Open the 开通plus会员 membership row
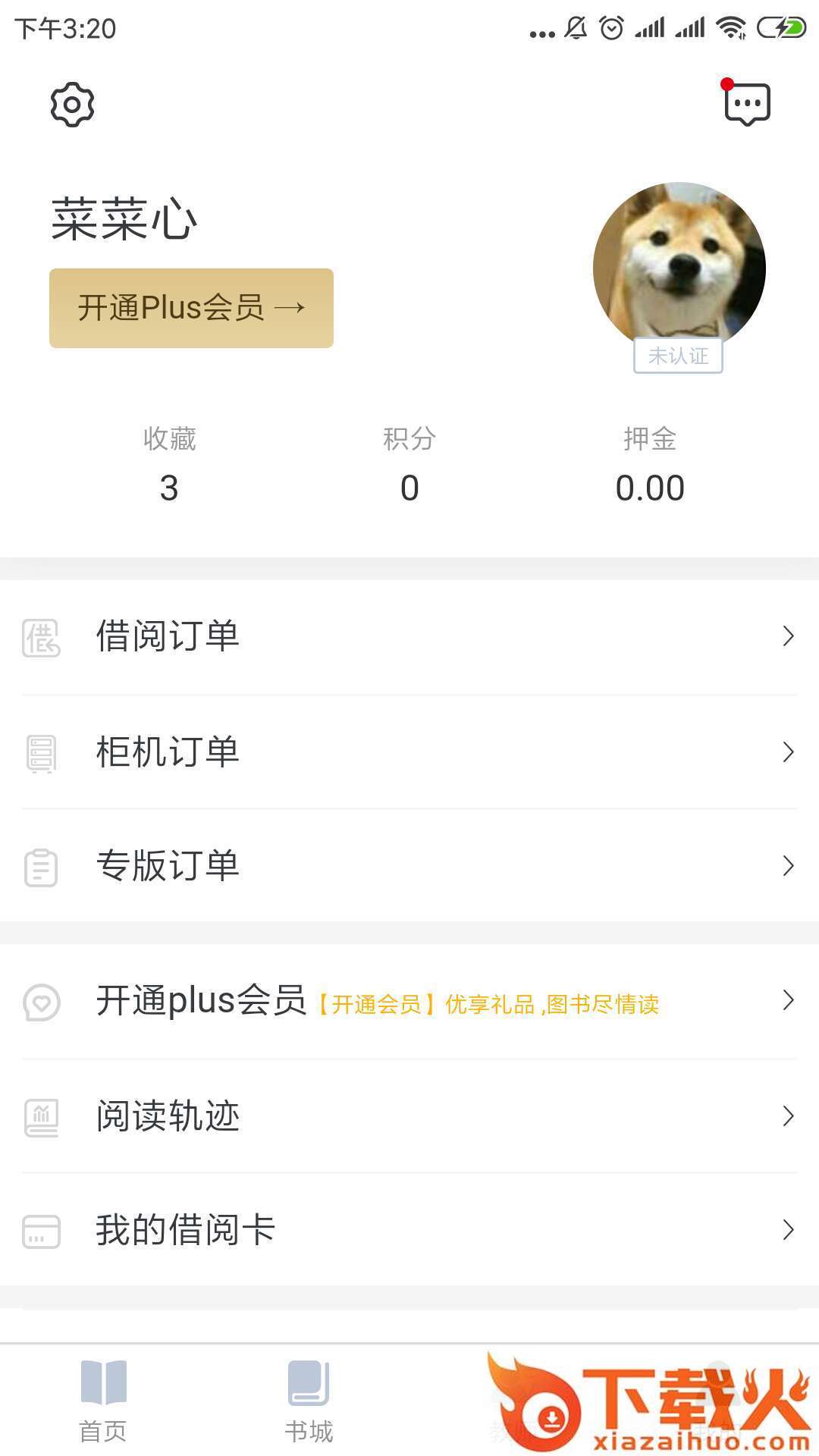 409,1002
